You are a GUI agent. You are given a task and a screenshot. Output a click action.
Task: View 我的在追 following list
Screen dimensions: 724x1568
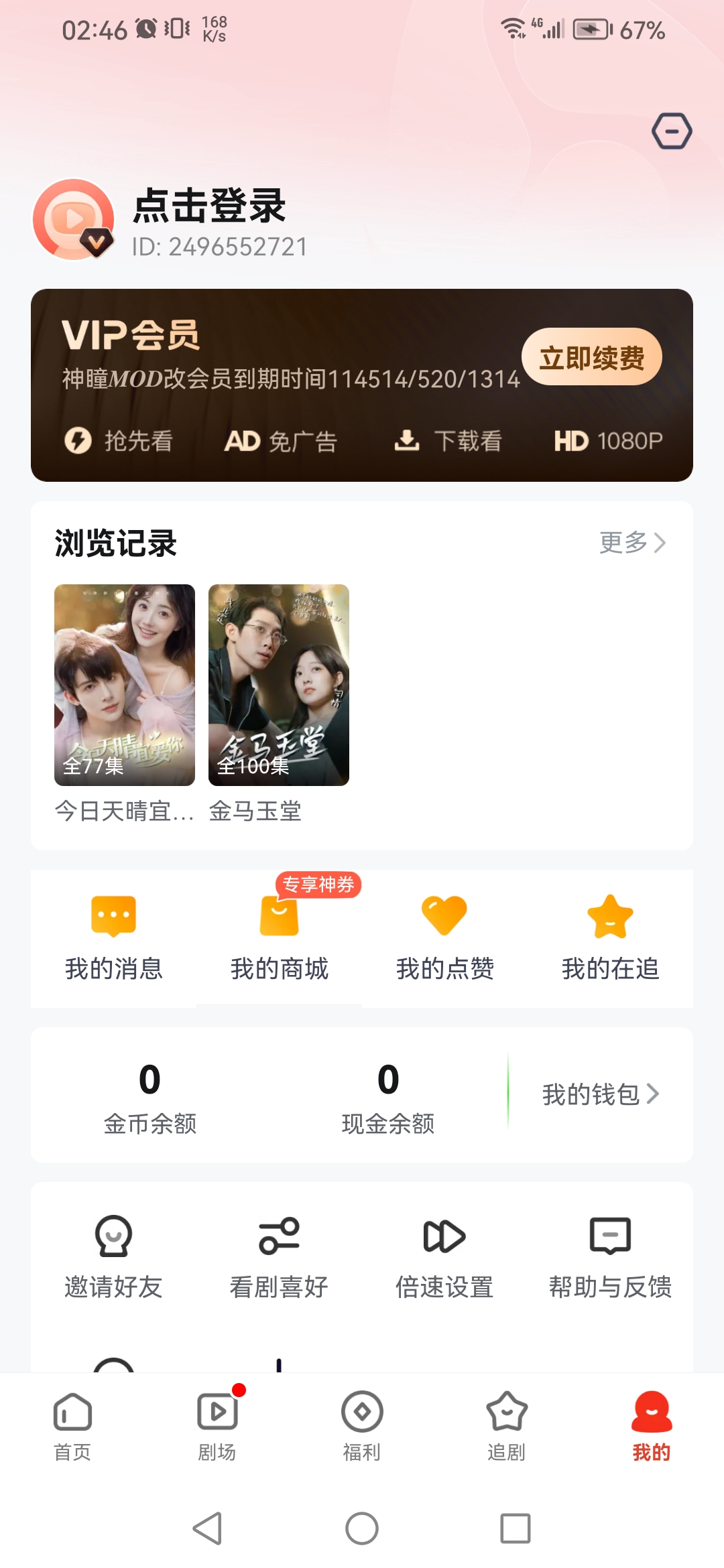click(x=610, y=938)
